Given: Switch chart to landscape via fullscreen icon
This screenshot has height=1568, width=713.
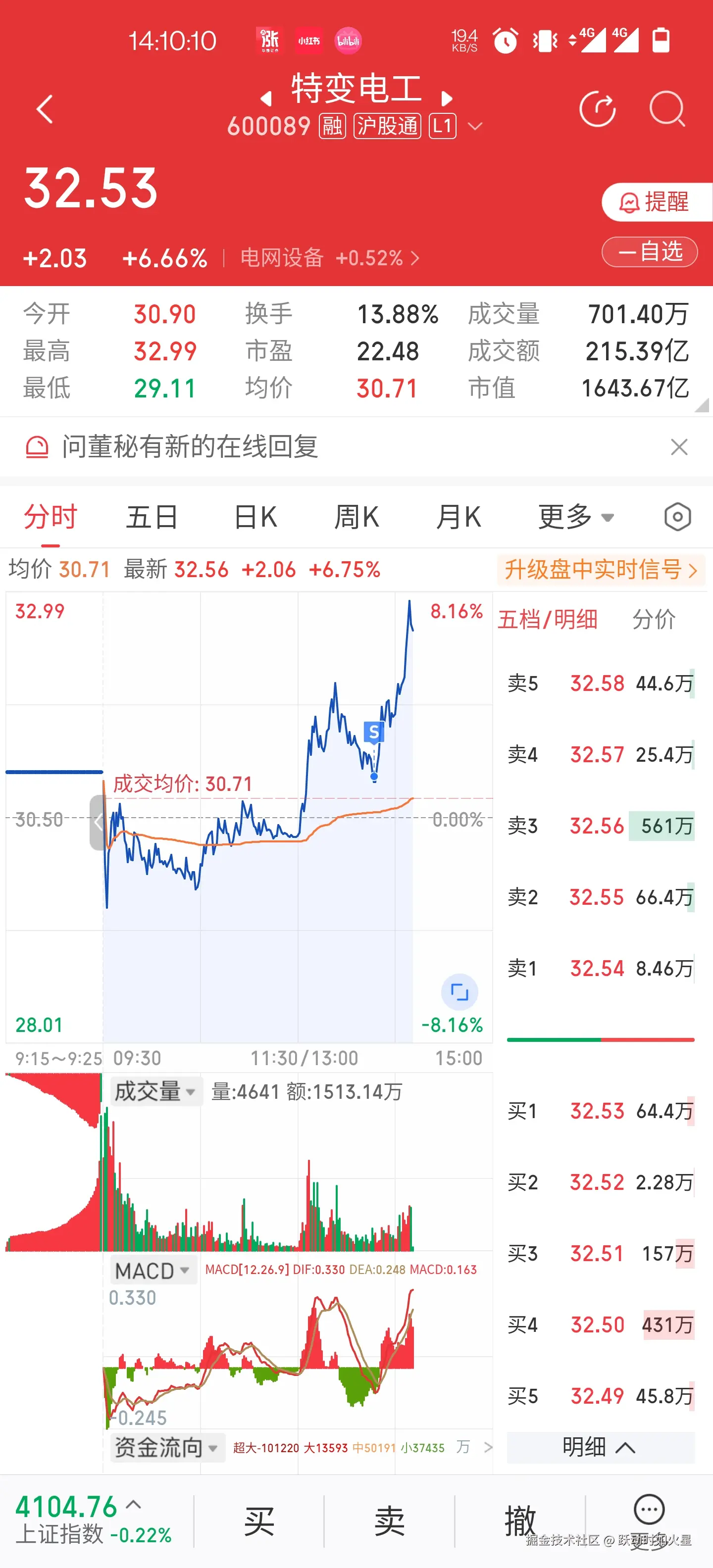Looking at the screenshot, I should click(459, 991).
